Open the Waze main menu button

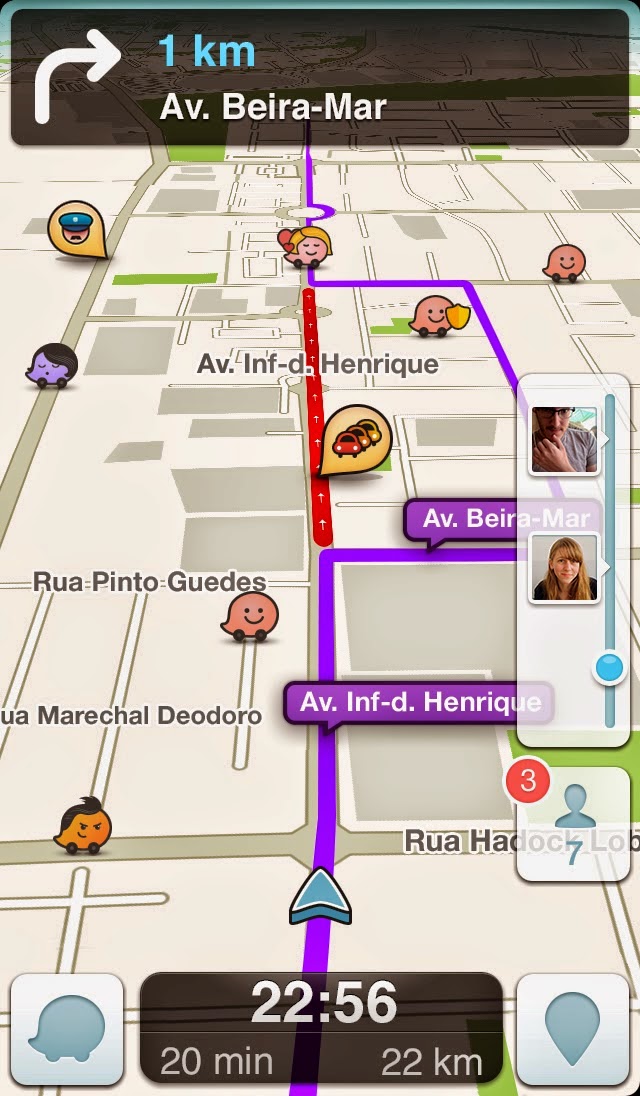tap(67, 1029)
